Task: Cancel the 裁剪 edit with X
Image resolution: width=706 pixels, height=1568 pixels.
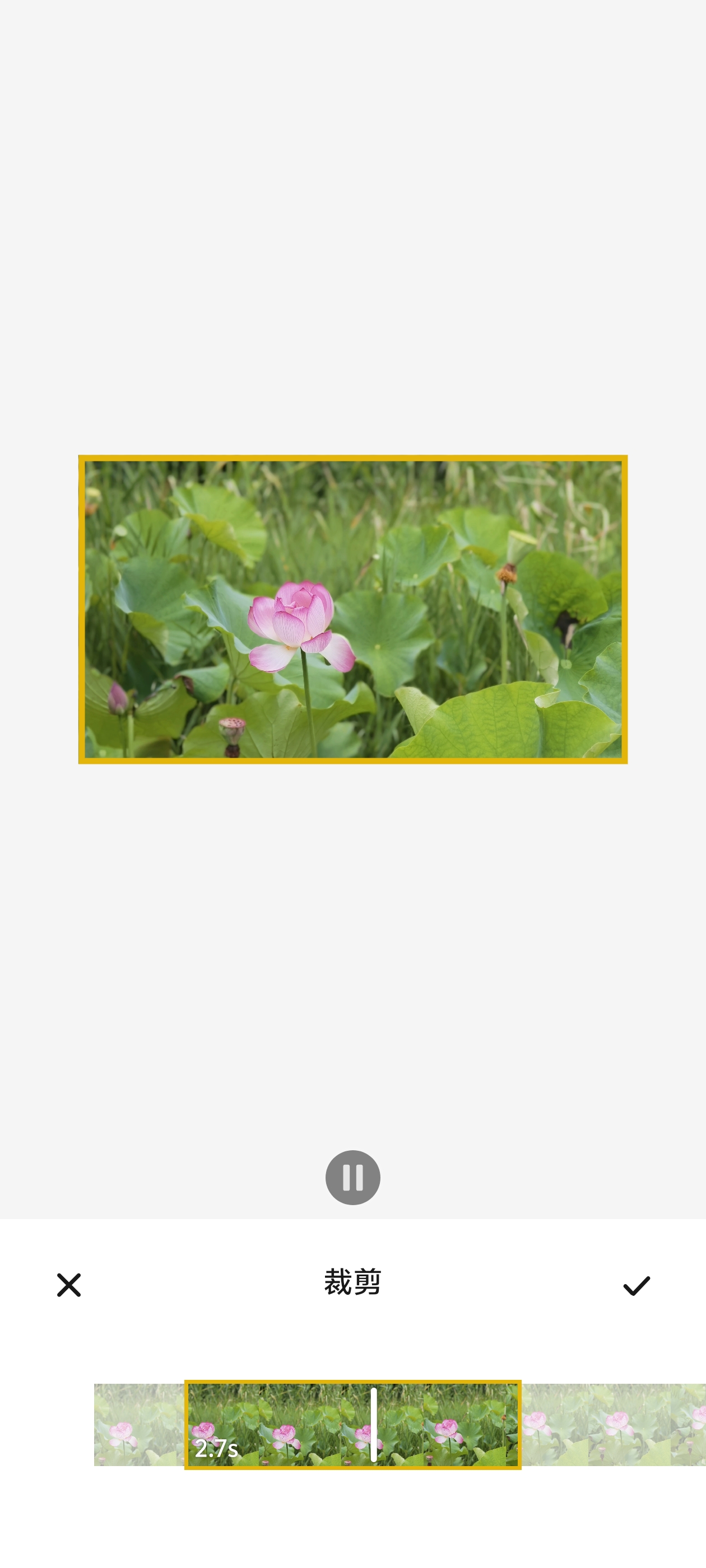Action: (69, 1285)
